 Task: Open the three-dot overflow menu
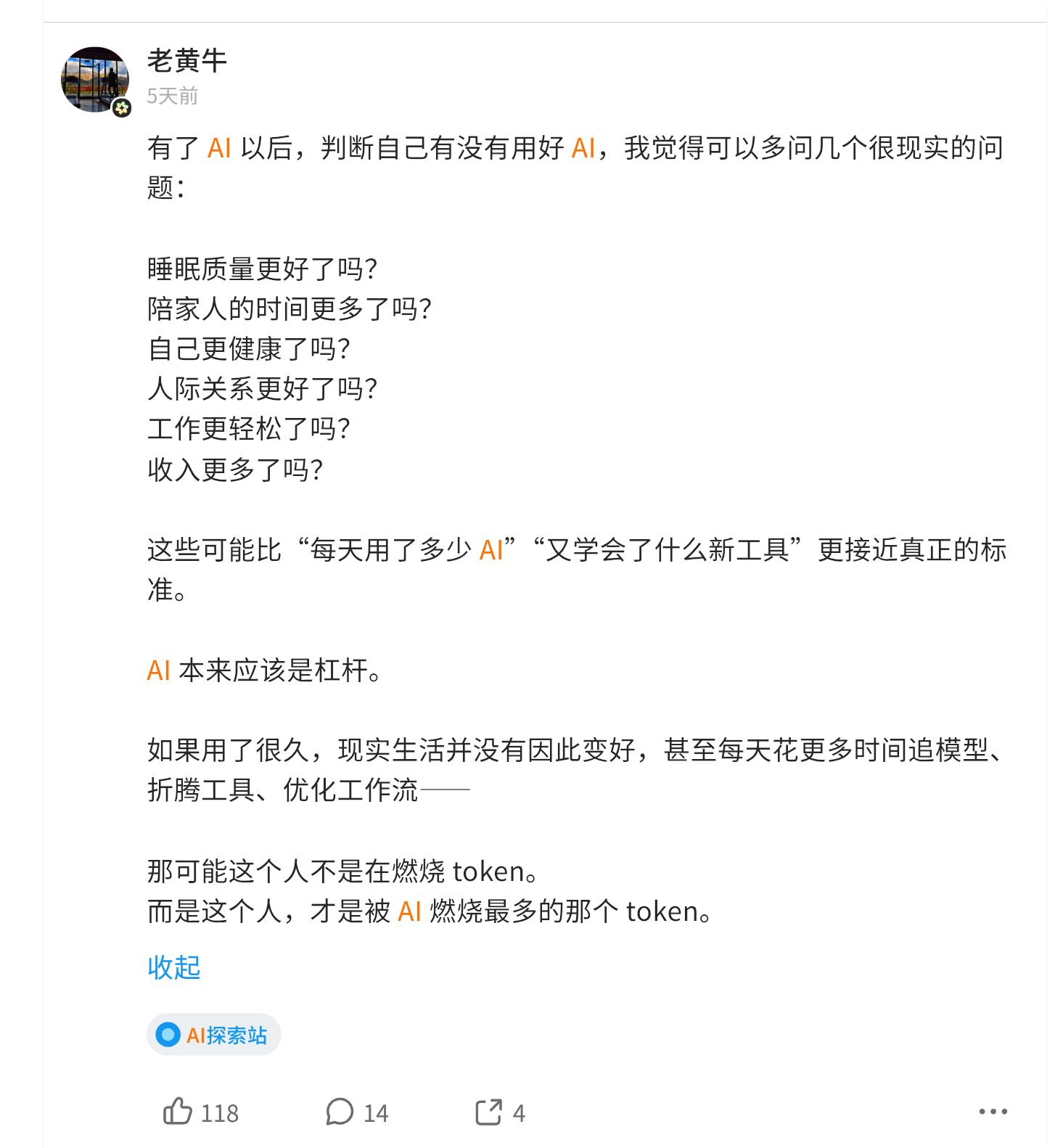coord(993,1112)
